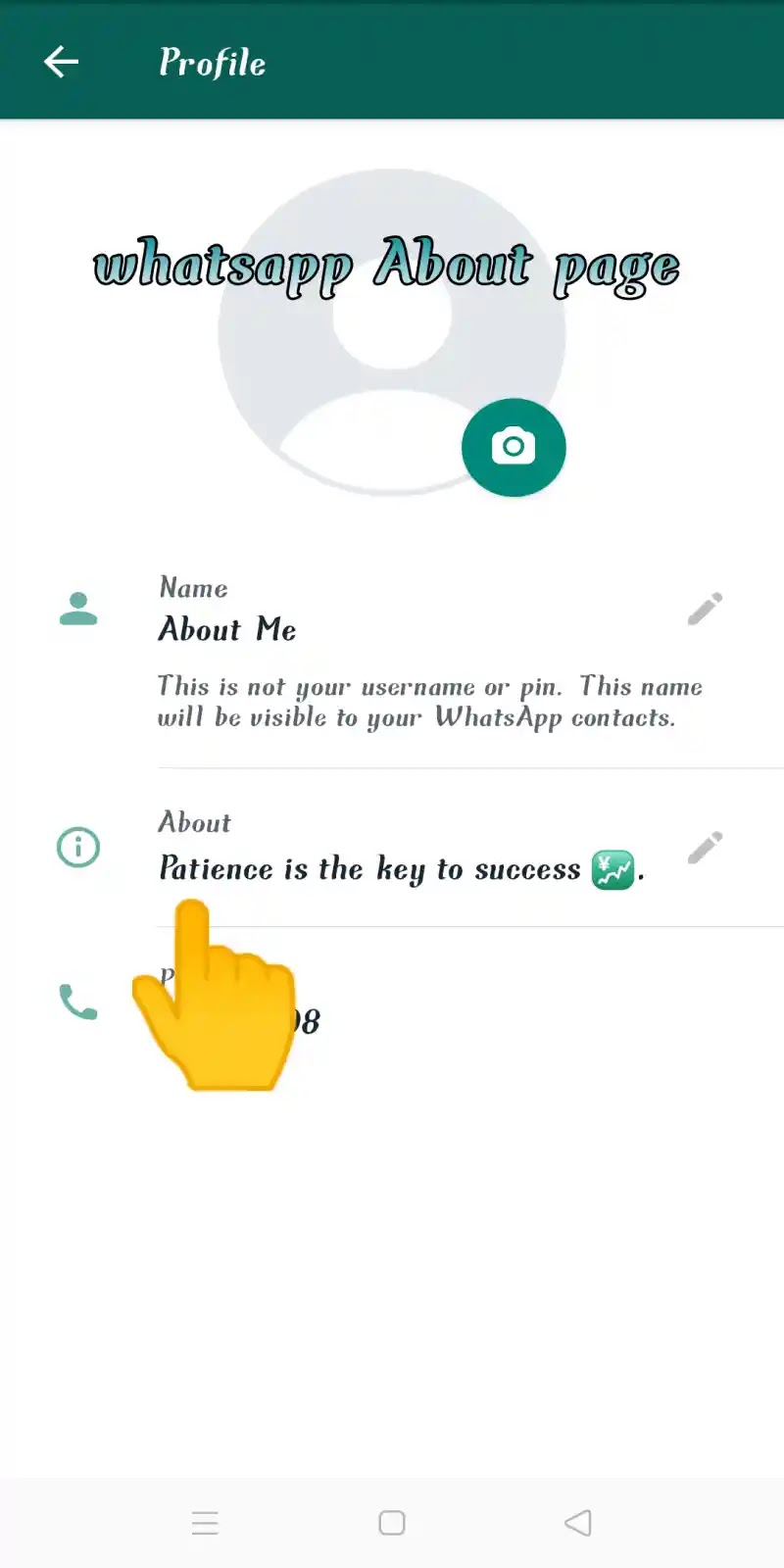Edit the Name with its pencil icon
784x1568 pixels.
point(705,609)
